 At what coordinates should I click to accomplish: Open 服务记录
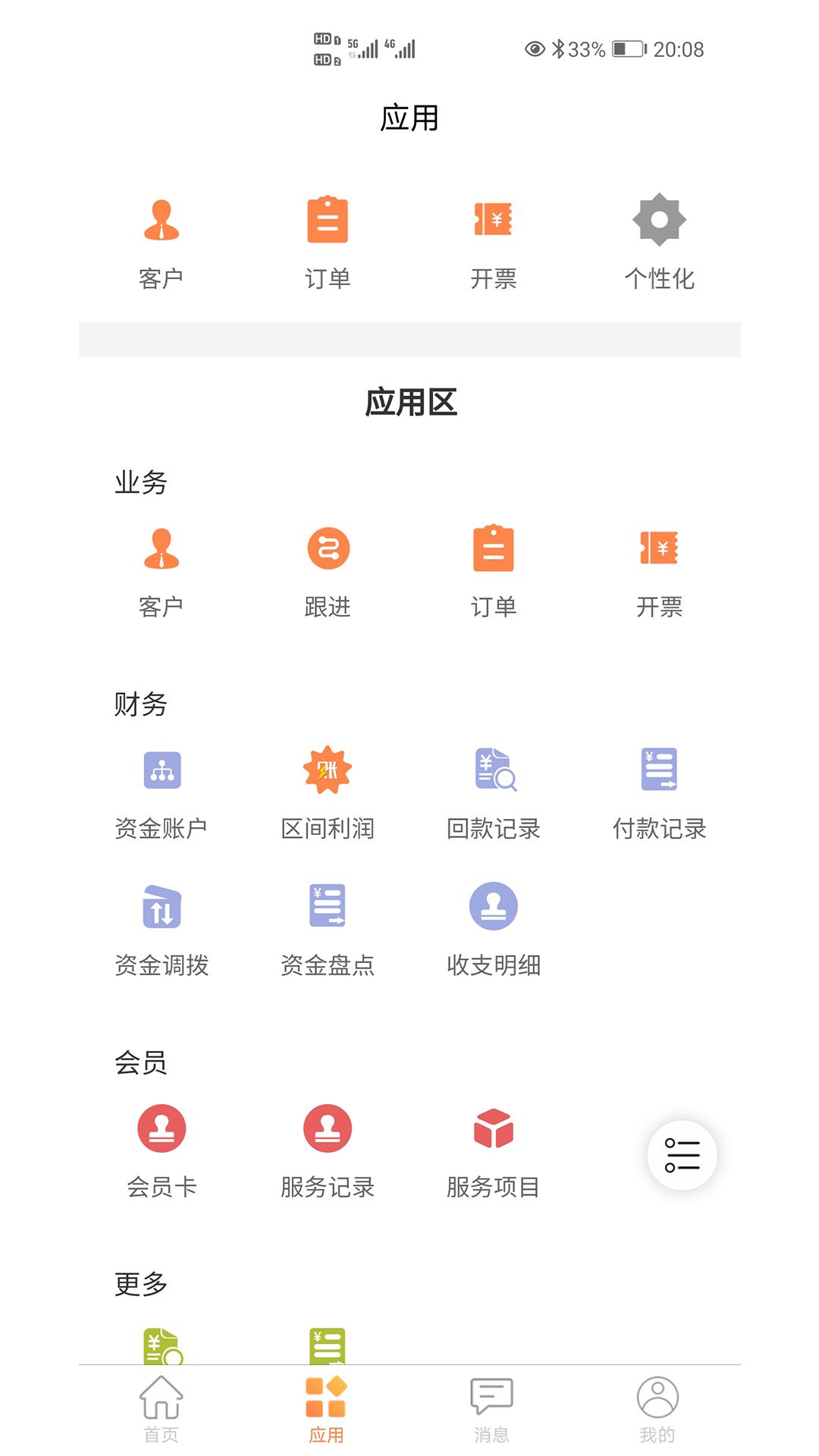328,1129
